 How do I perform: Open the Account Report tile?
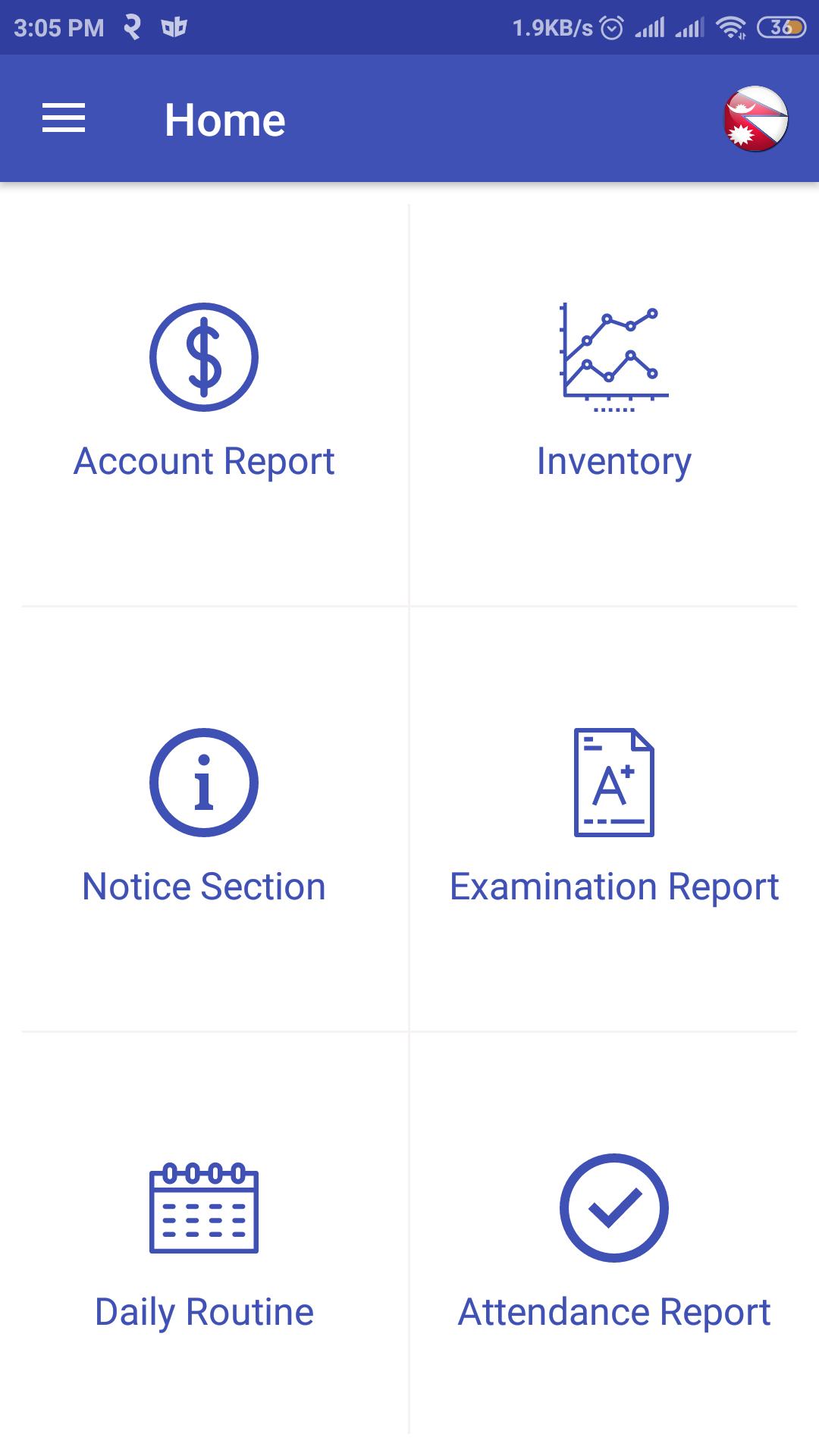tap(204, 394)
